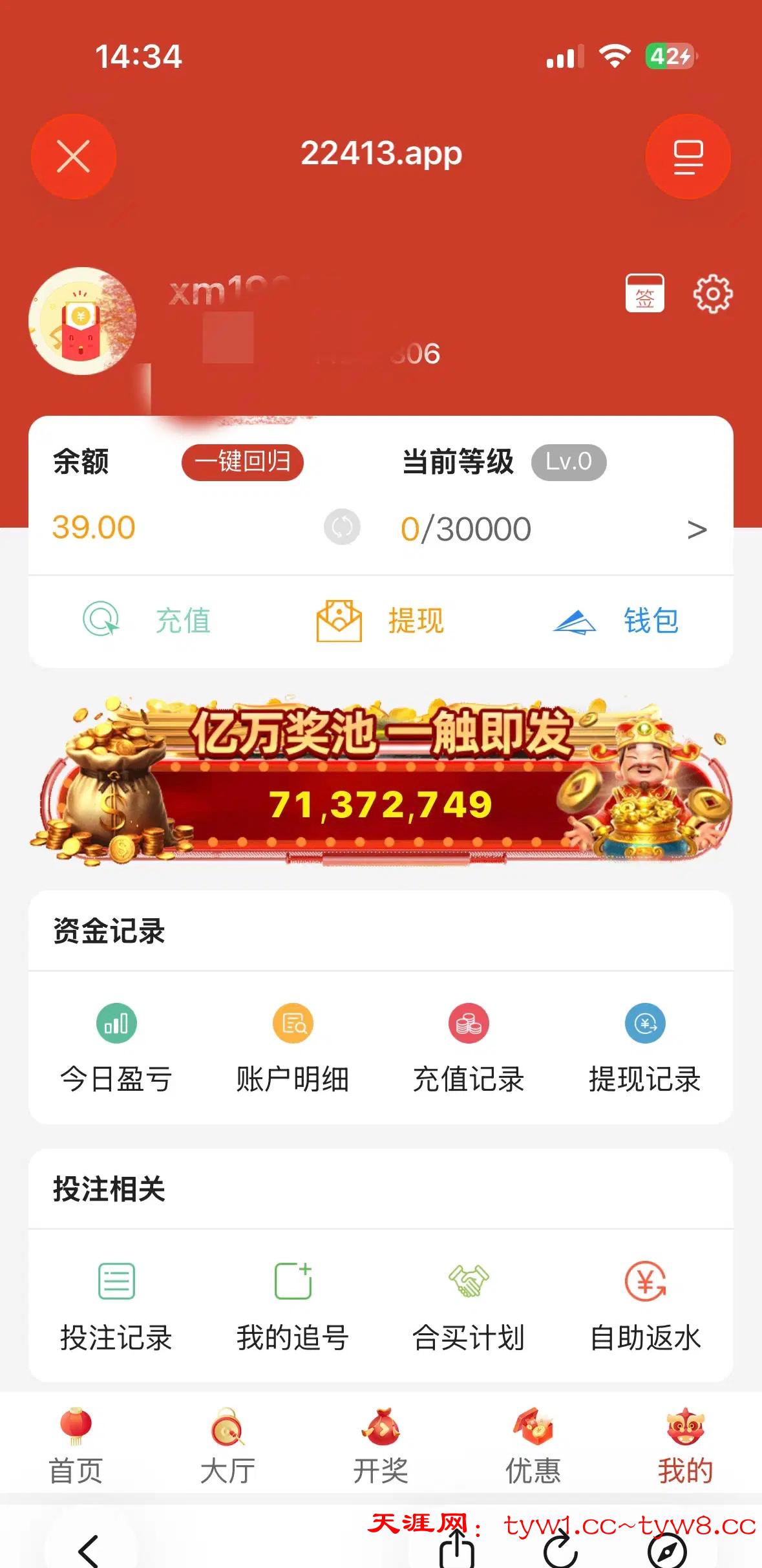
Task: Refresh the balance amount
Action: coord(342,527)
